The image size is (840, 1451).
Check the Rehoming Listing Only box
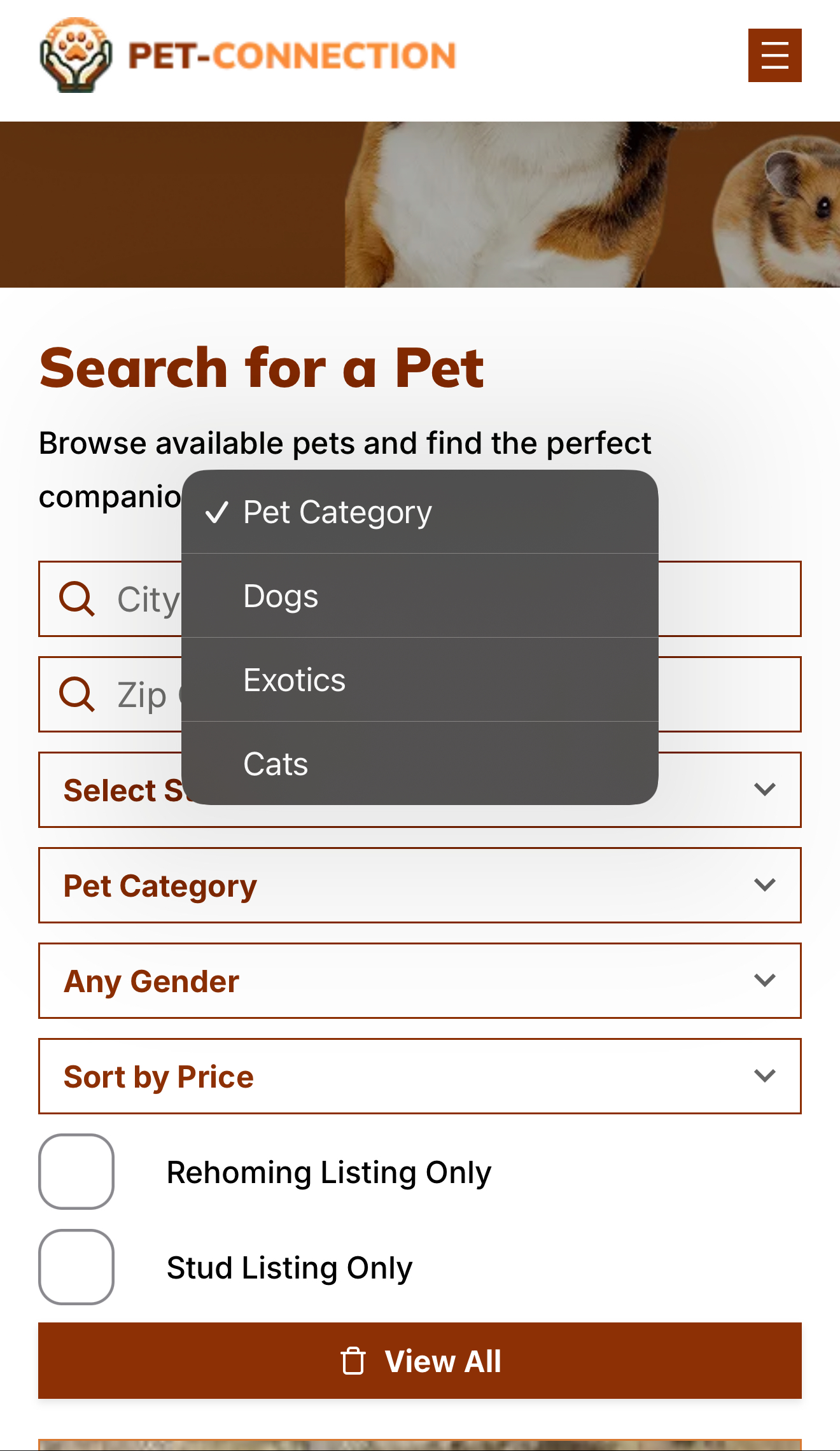tap(76, 1172)
